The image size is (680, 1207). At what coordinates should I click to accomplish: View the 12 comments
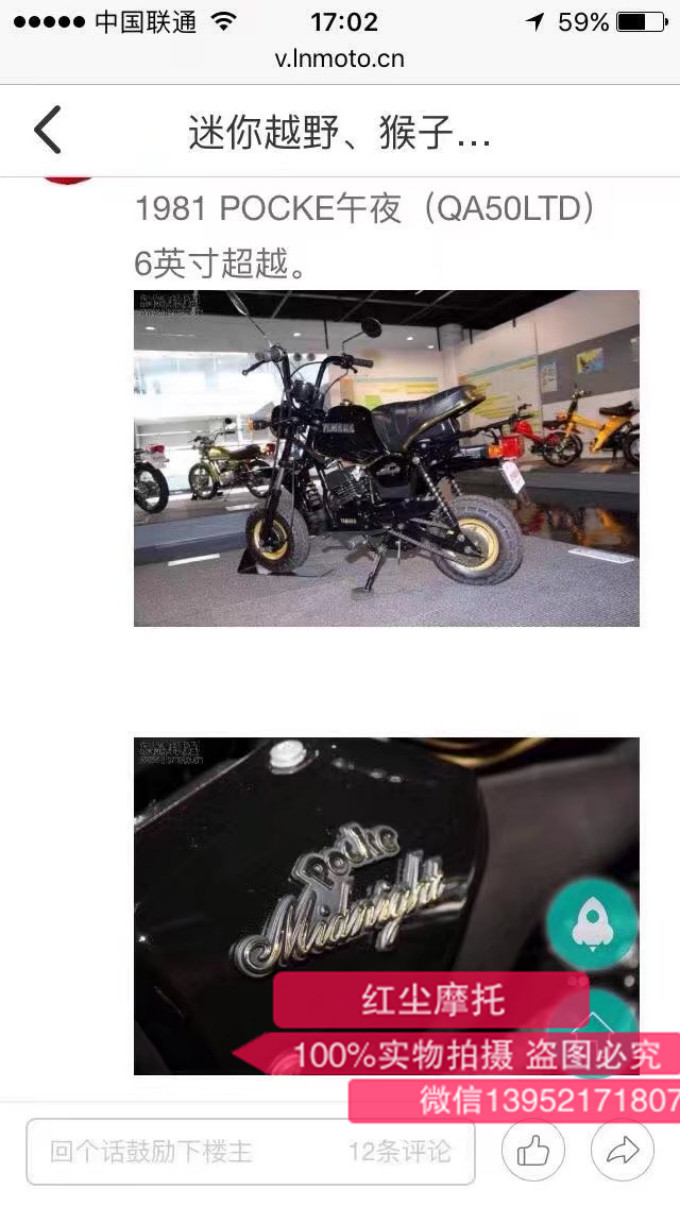tap(399, 1152)
